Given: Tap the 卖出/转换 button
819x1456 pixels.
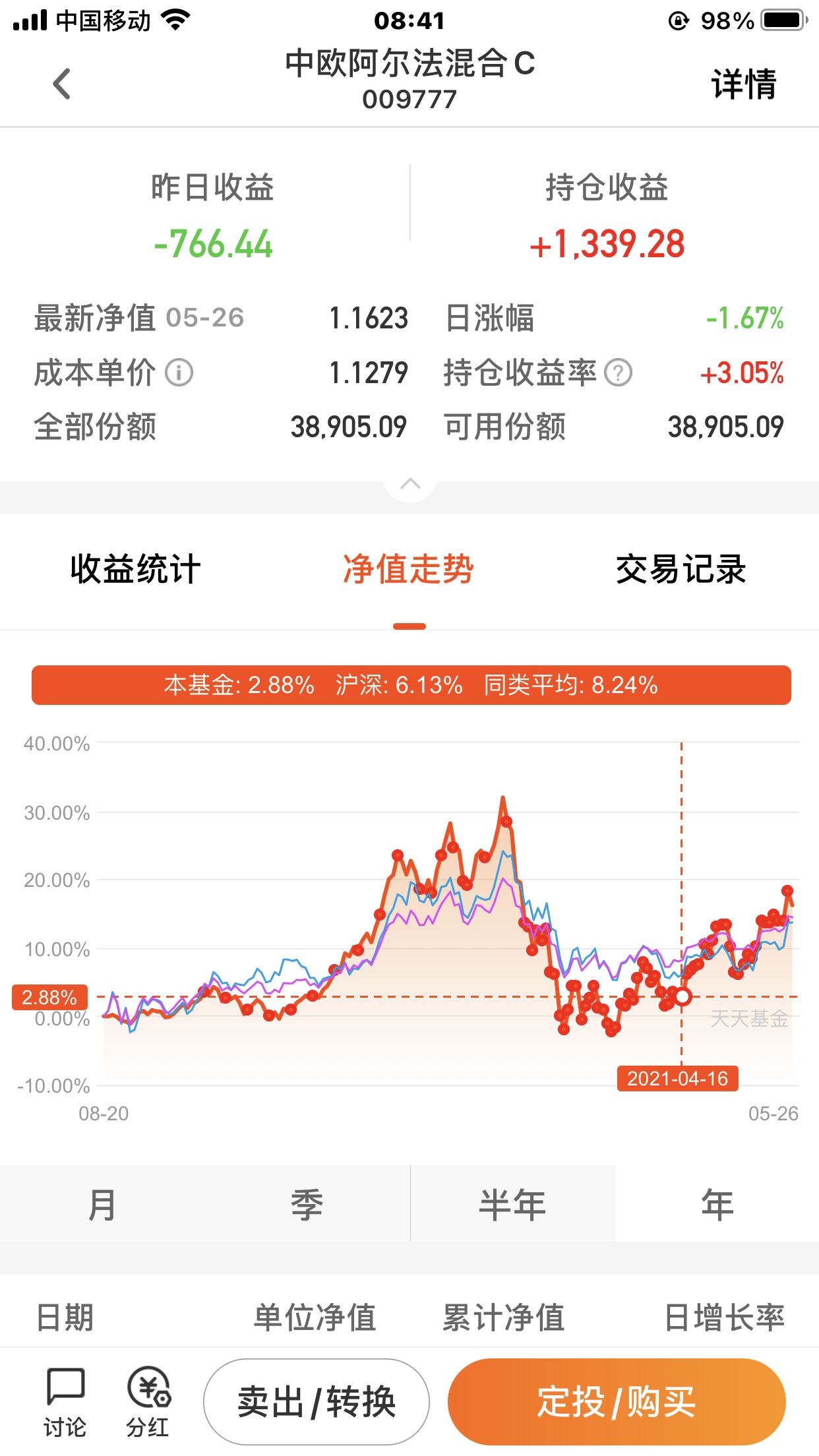Looking at the screenshot, I should (x=318, y=1401).
